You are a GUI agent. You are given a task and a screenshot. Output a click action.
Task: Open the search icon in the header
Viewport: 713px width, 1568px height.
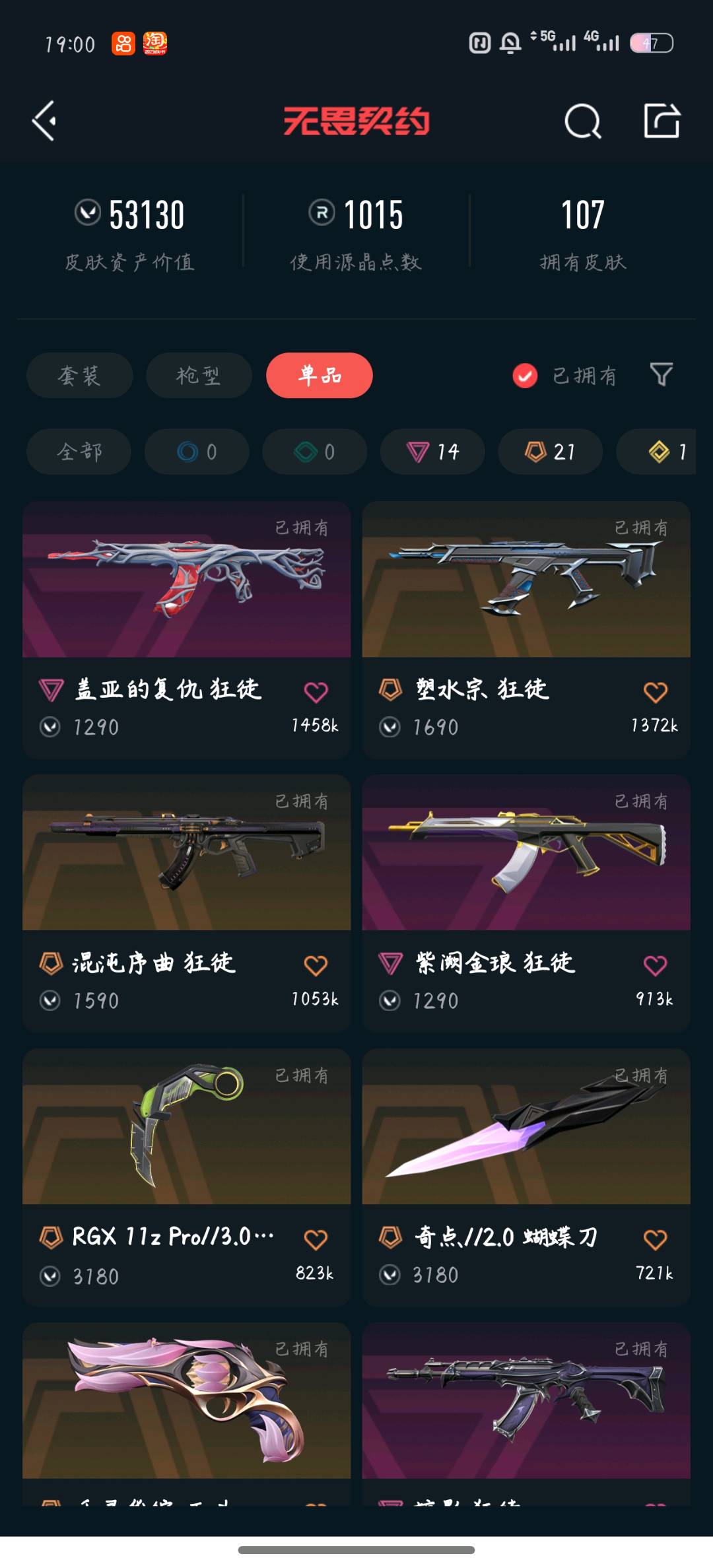tap(582, 121)
